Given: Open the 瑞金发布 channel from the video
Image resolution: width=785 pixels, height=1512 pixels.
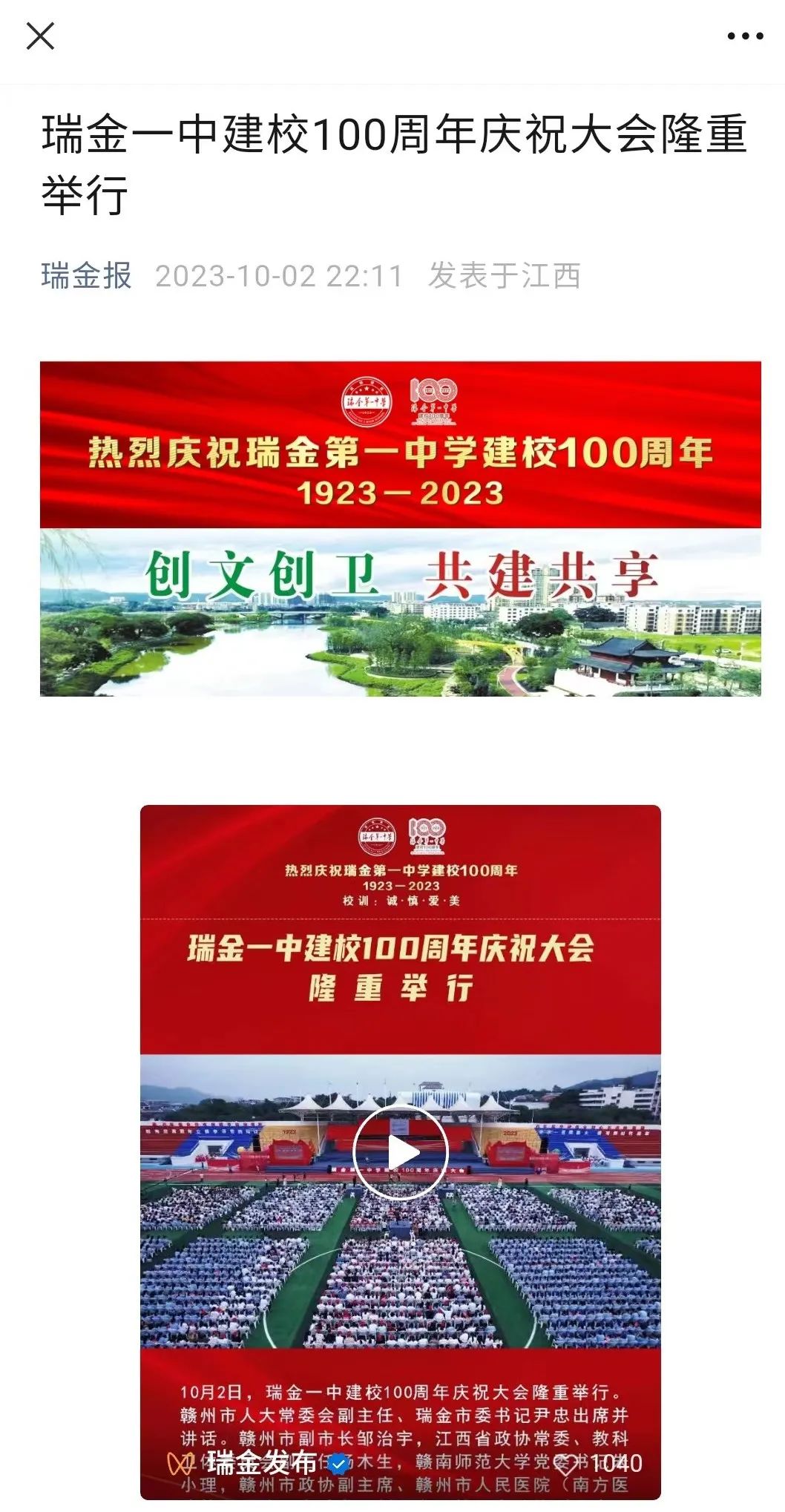Looking at the screenshot, I should pos(261,1462).
